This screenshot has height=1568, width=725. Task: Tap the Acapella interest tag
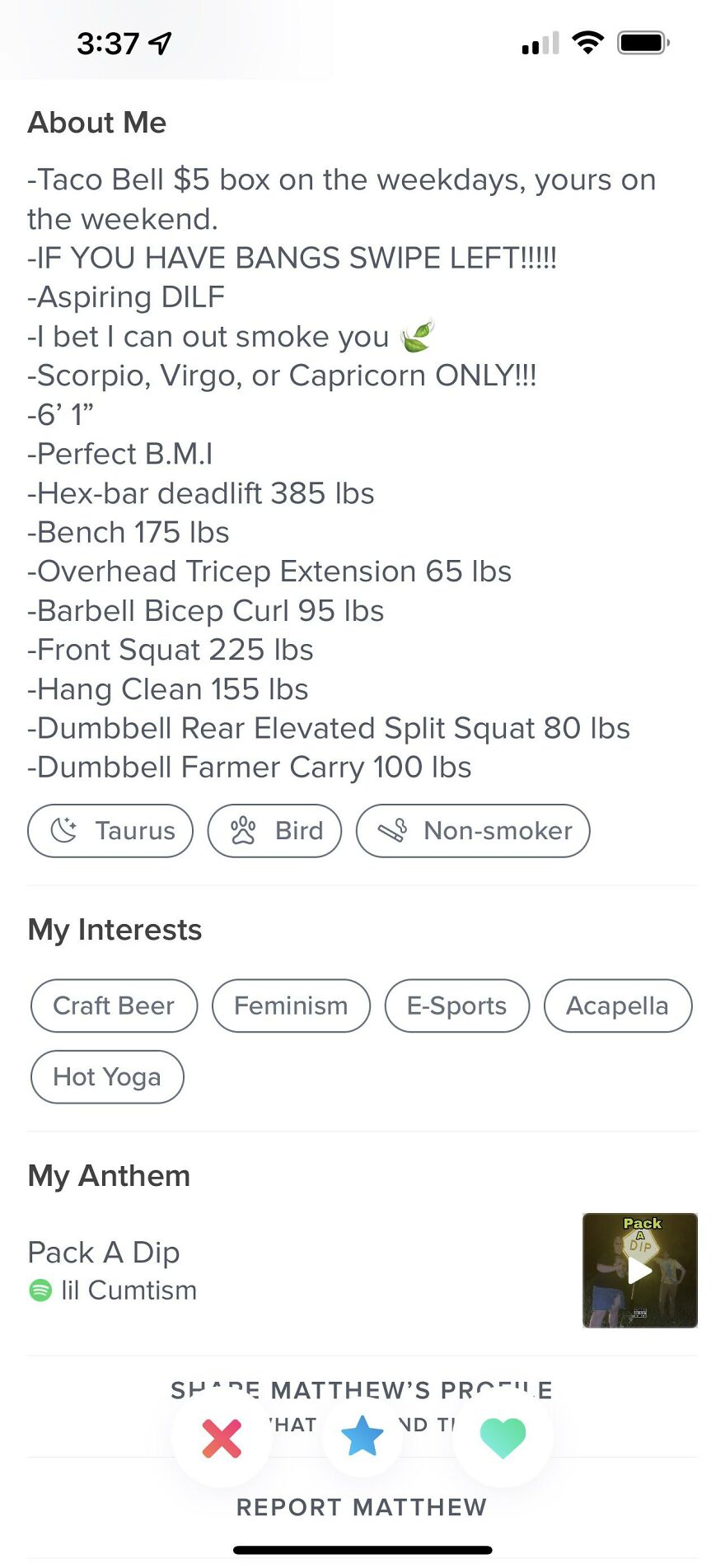pyautogui.click(x=618, y=1006)
